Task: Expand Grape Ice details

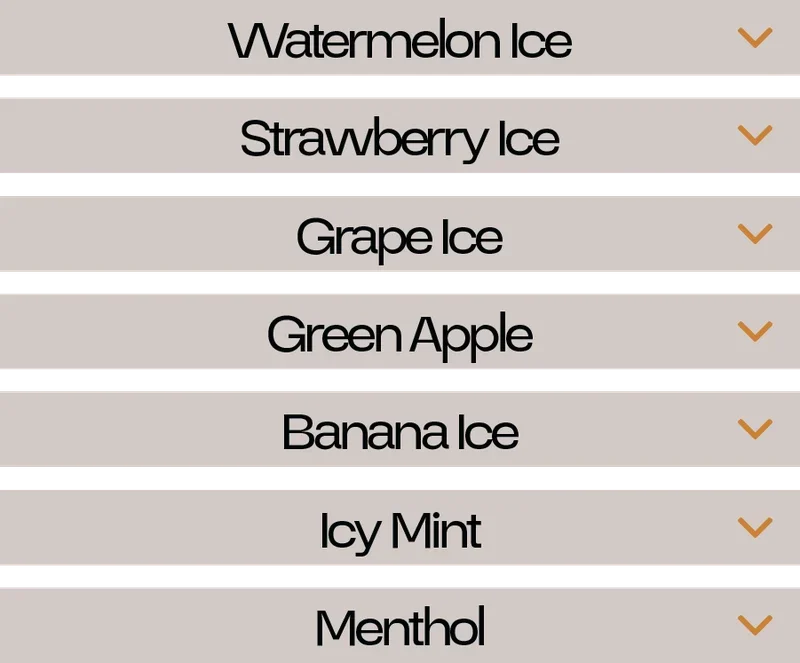Action: pyautogui.click(x=754, y=233)
